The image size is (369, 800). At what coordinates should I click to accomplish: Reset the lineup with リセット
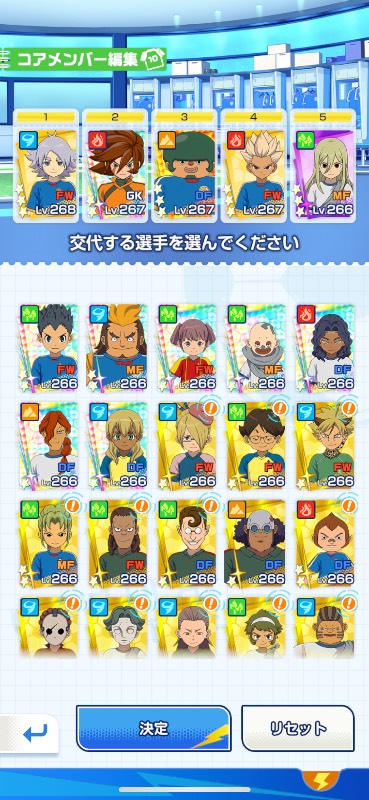[x=298, y=728]
